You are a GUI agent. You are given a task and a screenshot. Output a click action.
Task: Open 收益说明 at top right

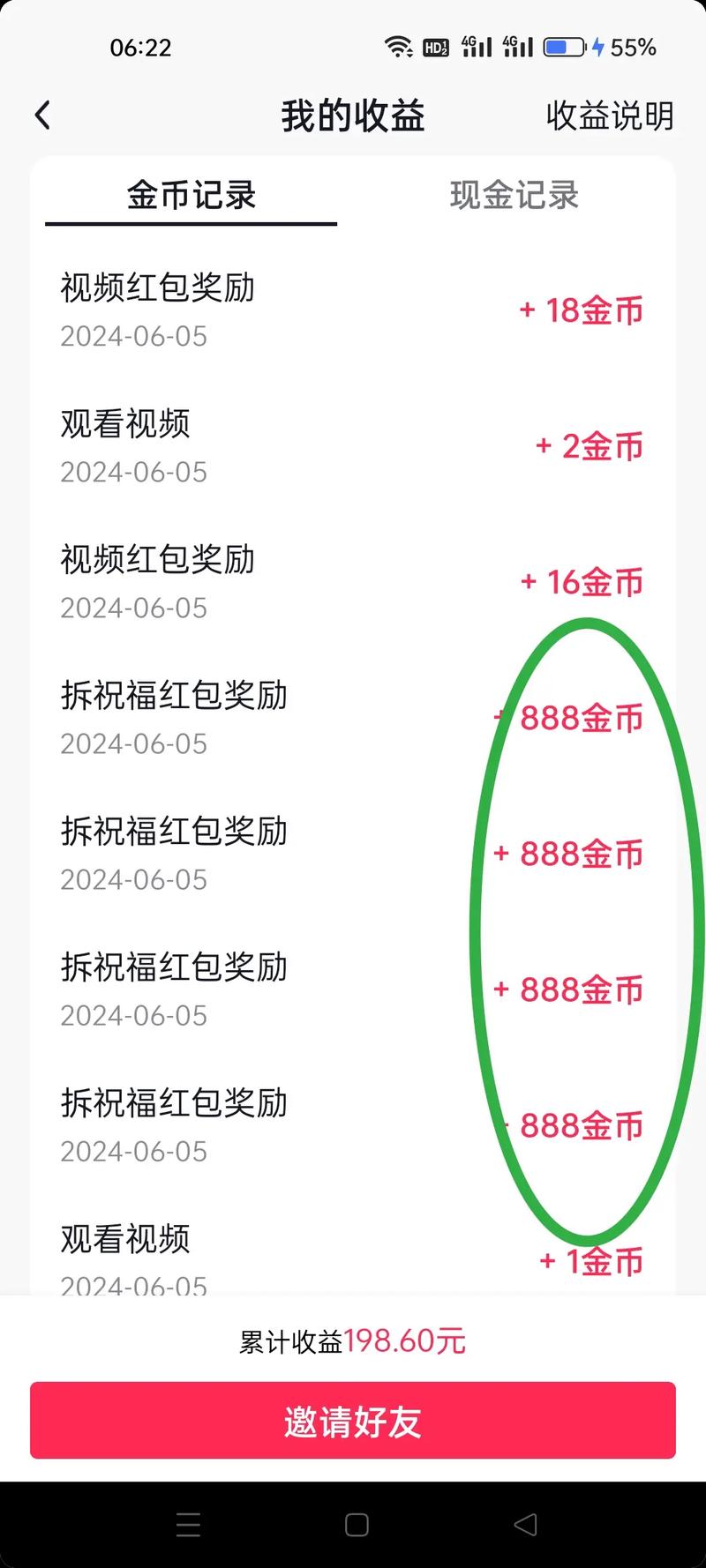[609, 116]
